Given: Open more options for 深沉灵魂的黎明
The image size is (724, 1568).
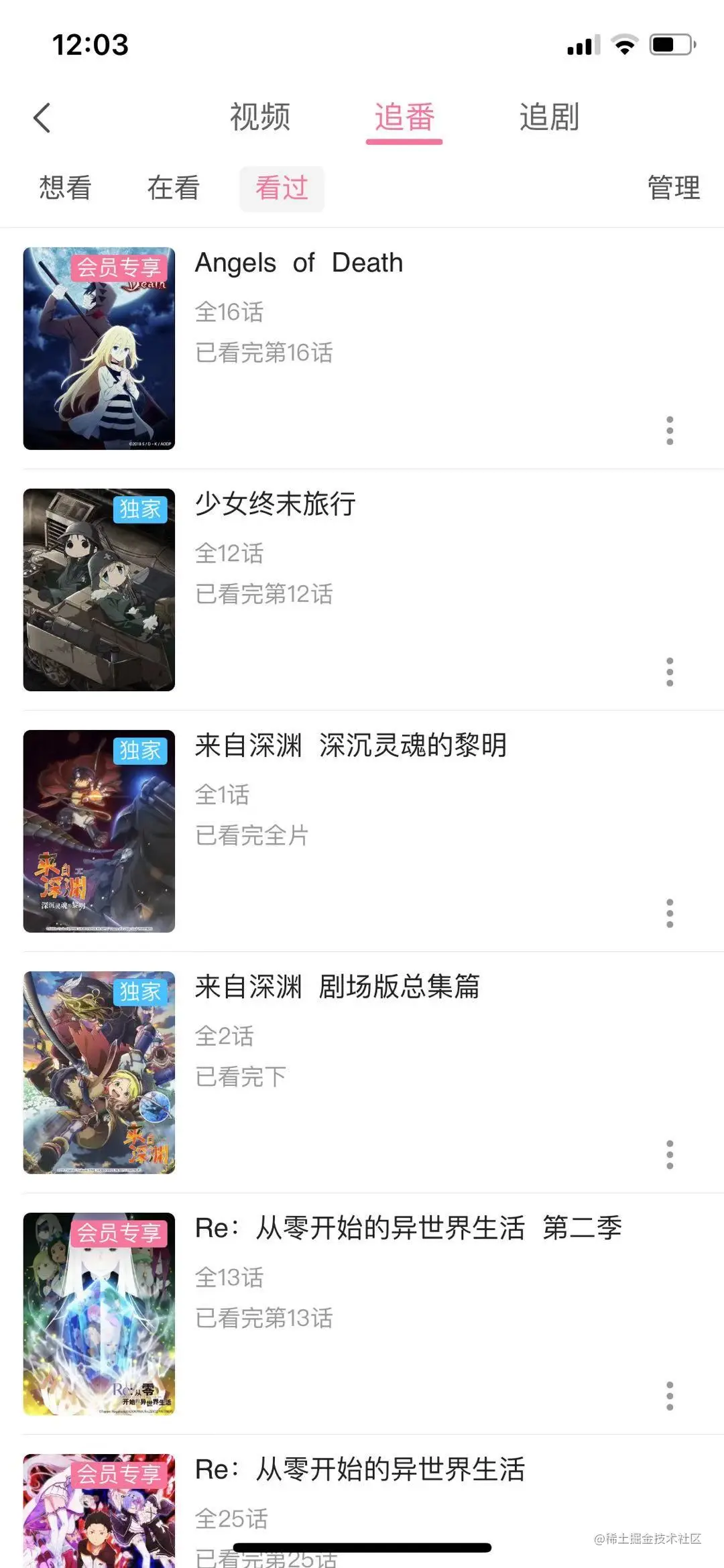Looking at the screenshot, I should (x=669, y=913).
